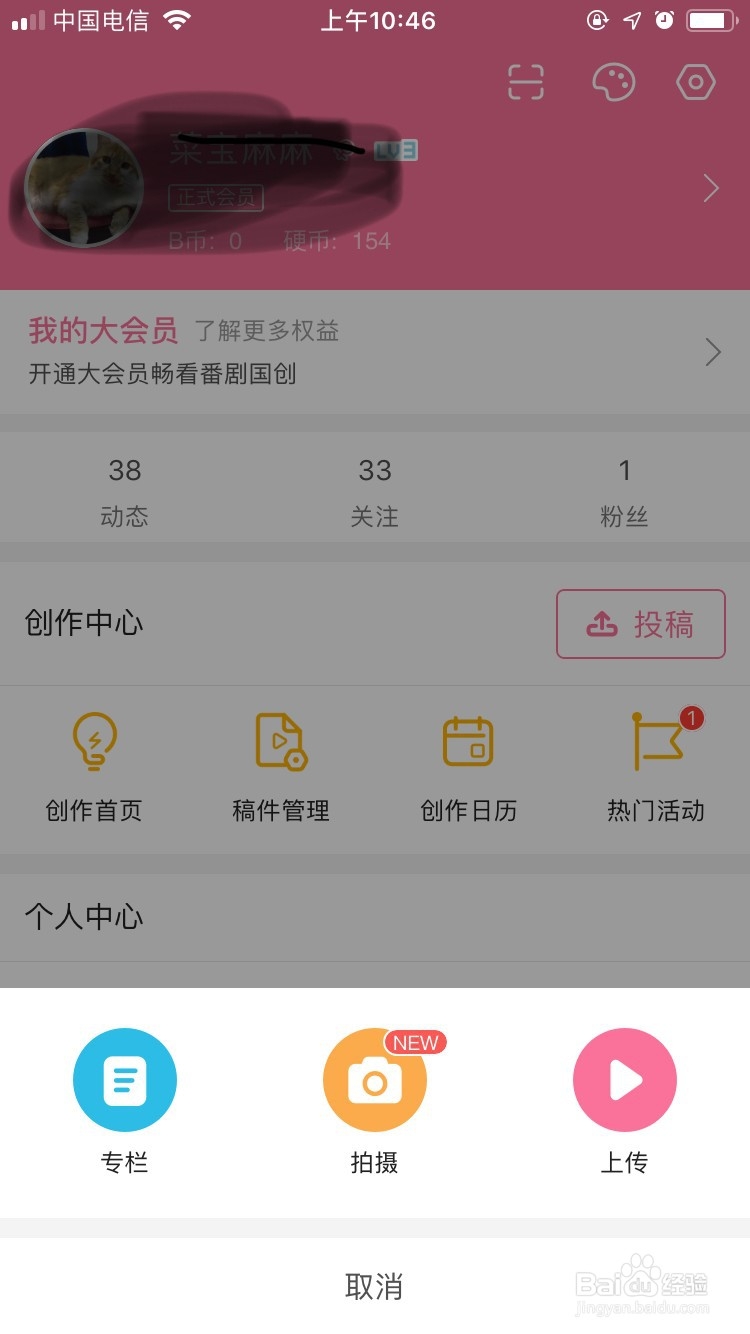Viewport: 750px width, 1334px height.
Task: Open the QR code scanner icon
Action: point(525,82)
